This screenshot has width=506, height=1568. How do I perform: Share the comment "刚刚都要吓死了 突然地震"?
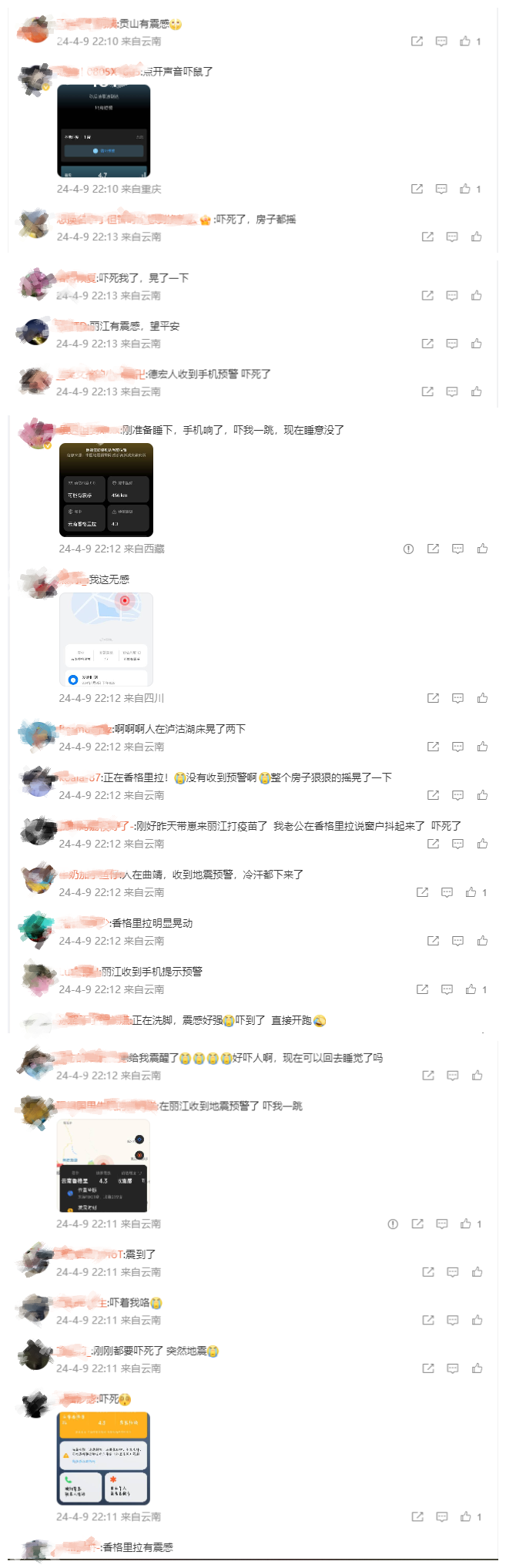click(428, 1368)
